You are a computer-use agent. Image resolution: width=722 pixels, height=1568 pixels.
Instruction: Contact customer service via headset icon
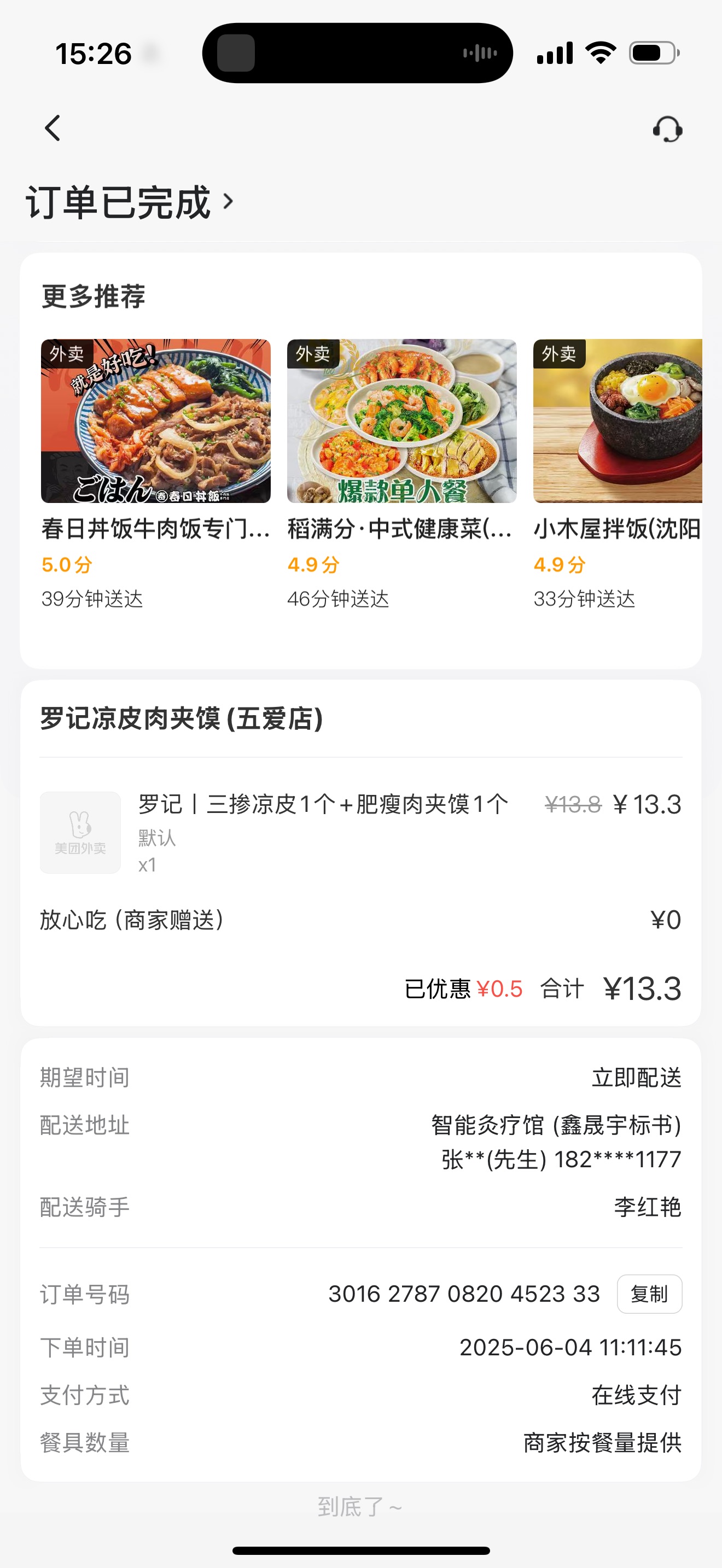coord(667,129)
